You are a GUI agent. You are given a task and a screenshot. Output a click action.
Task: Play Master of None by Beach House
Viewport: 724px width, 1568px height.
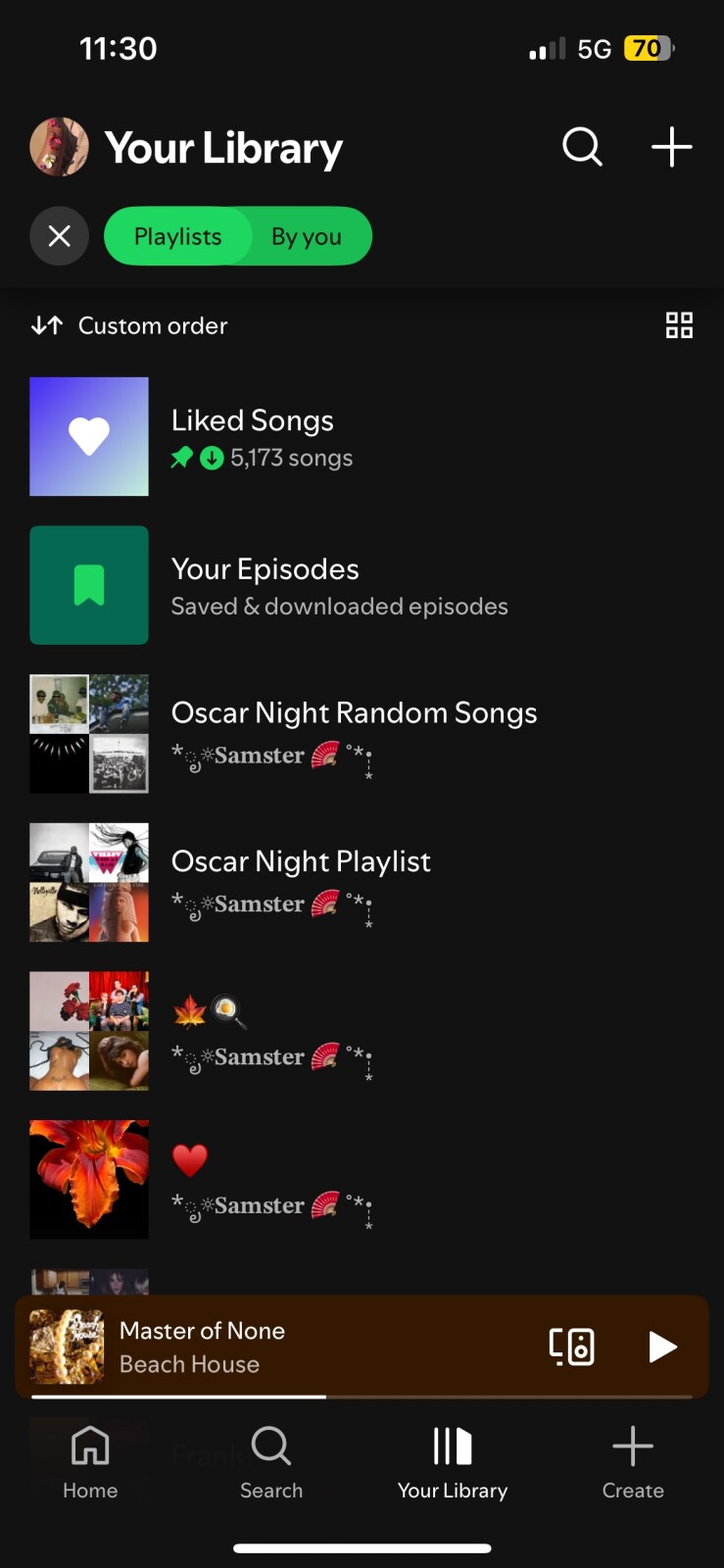[663, 1347]
